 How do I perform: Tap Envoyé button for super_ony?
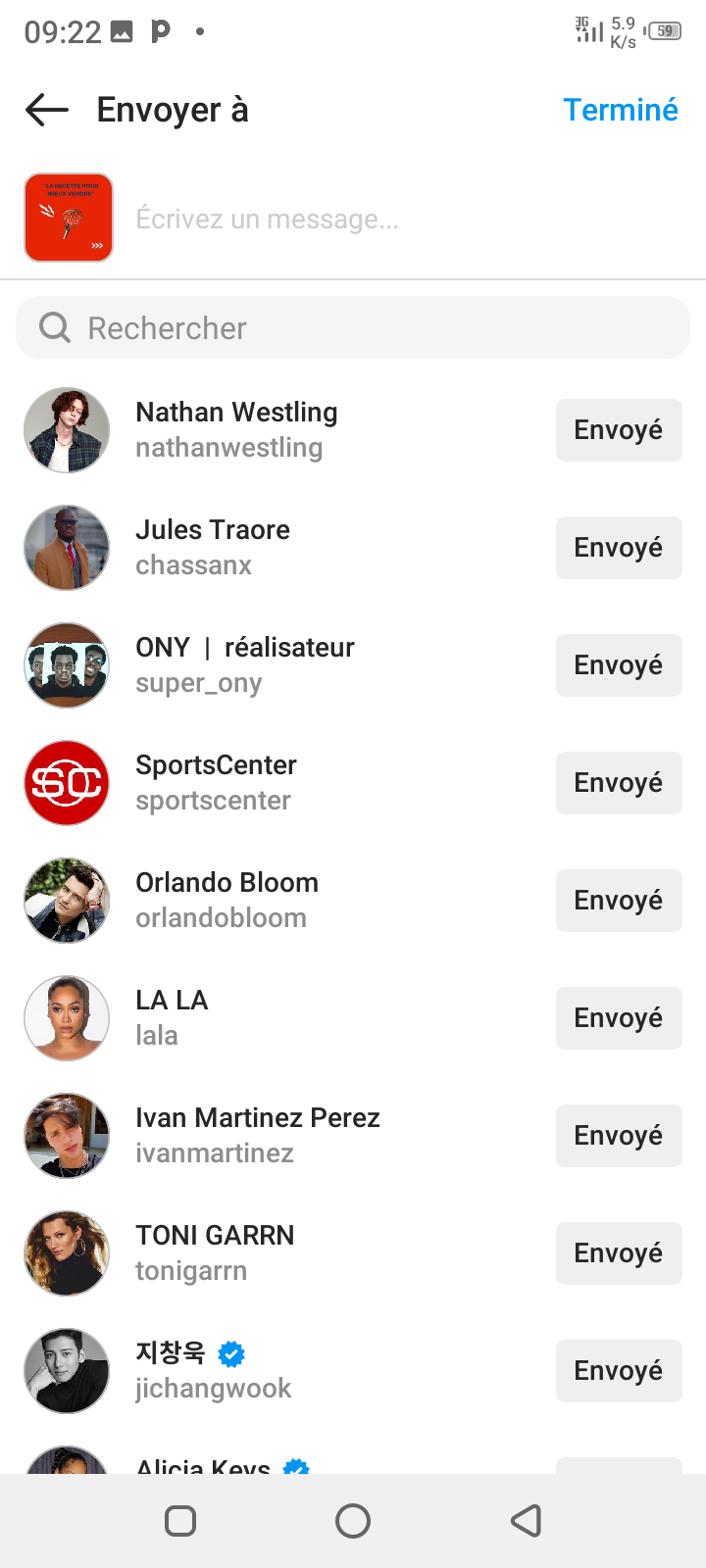(619, 665)
